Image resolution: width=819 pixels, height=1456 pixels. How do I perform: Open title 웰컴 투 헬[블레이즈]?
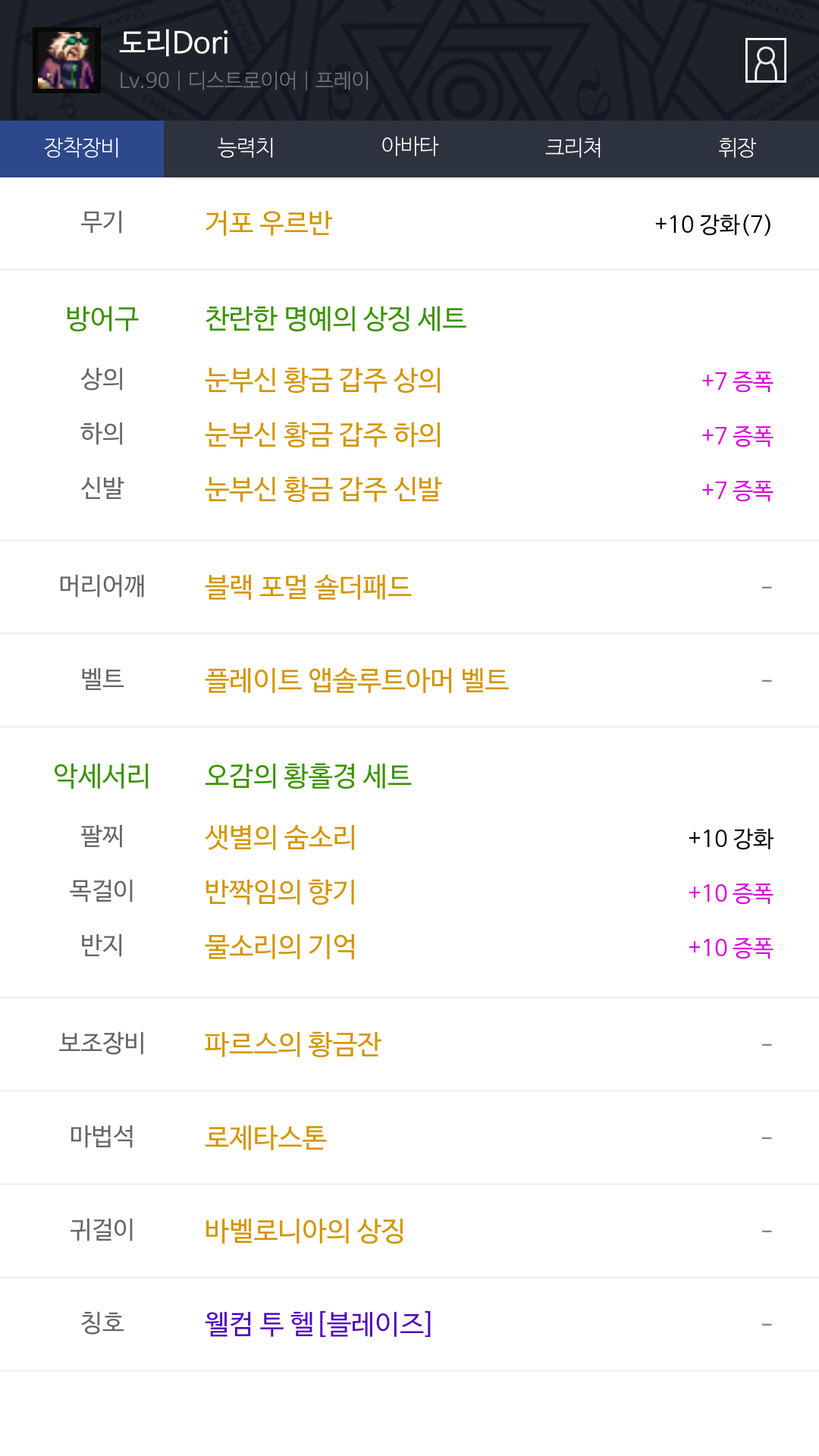[318, 1324]
